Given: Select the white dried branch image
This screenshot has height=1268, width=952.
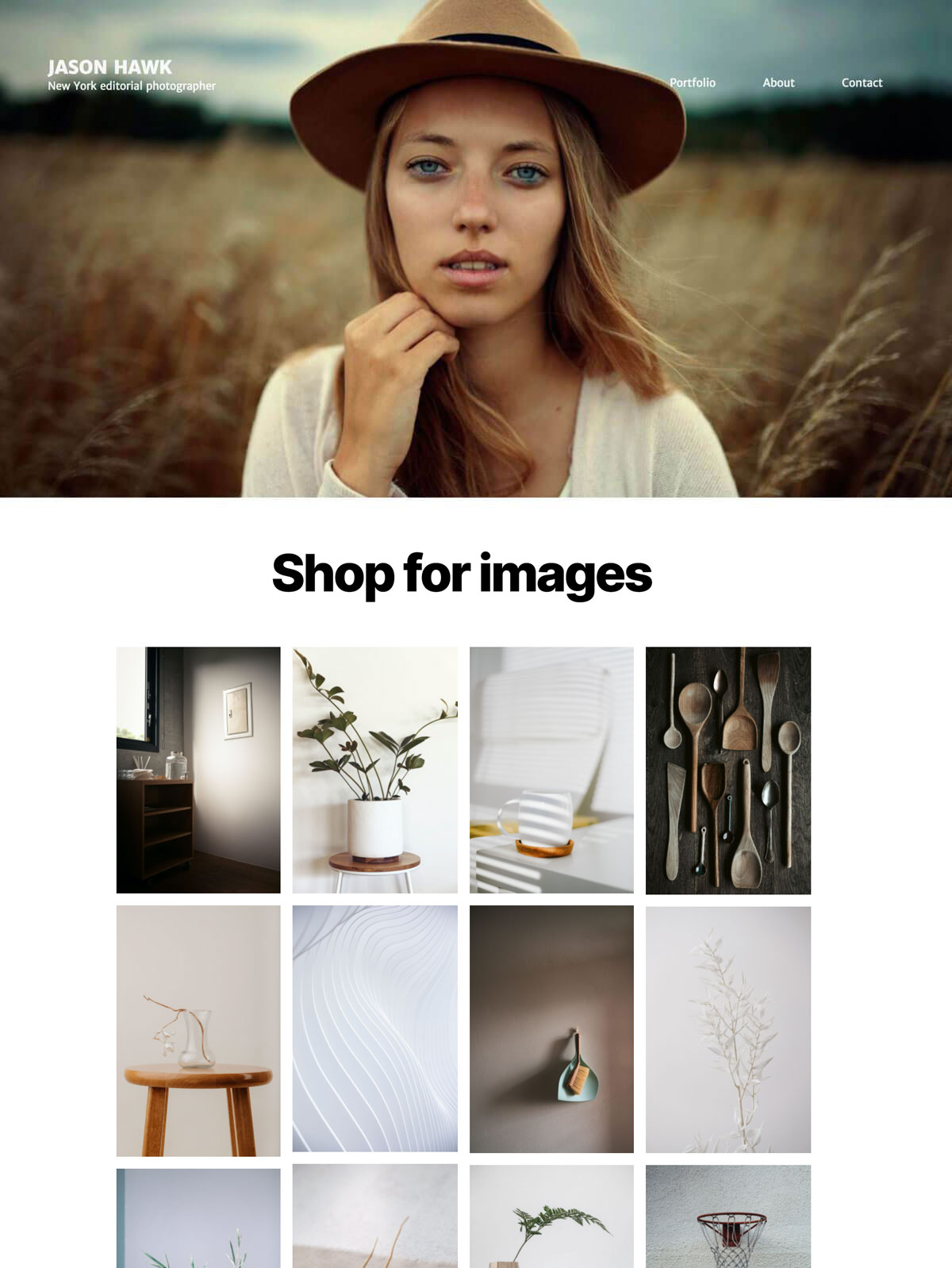Looking at the screenshot, I should pyautogui.click(x=727, y=1028).
